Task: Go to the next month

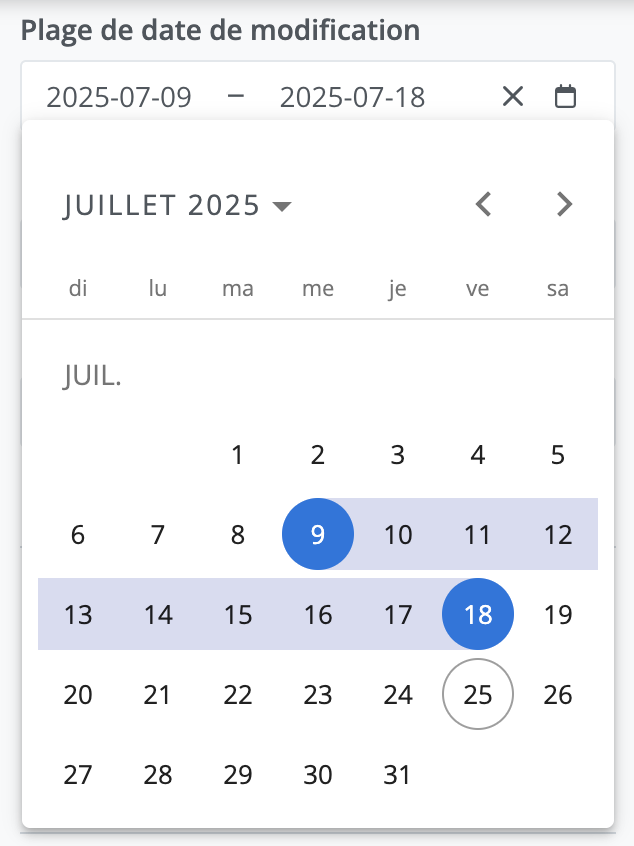Action: [x=565, y=205]
